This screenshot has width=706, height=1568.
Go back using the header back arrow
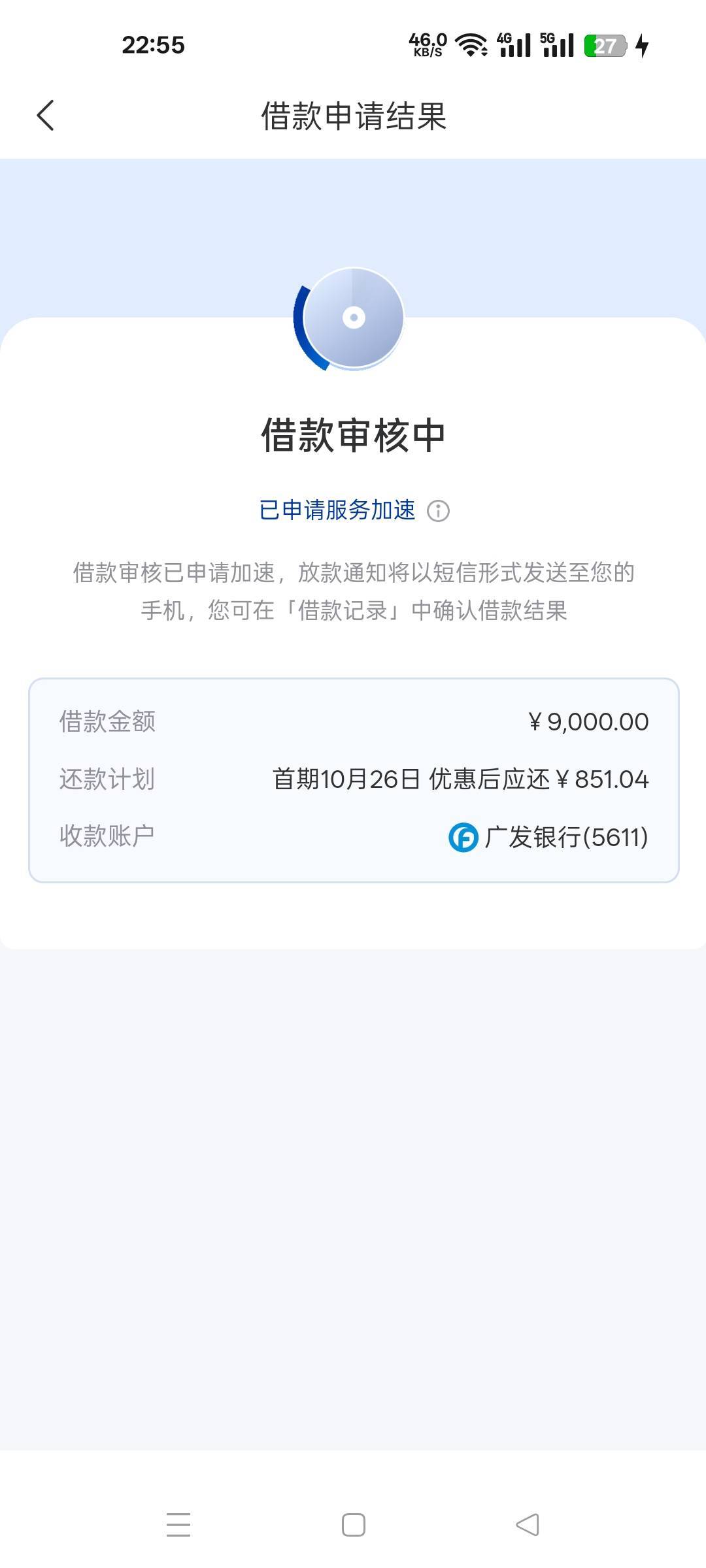(45, 116)
